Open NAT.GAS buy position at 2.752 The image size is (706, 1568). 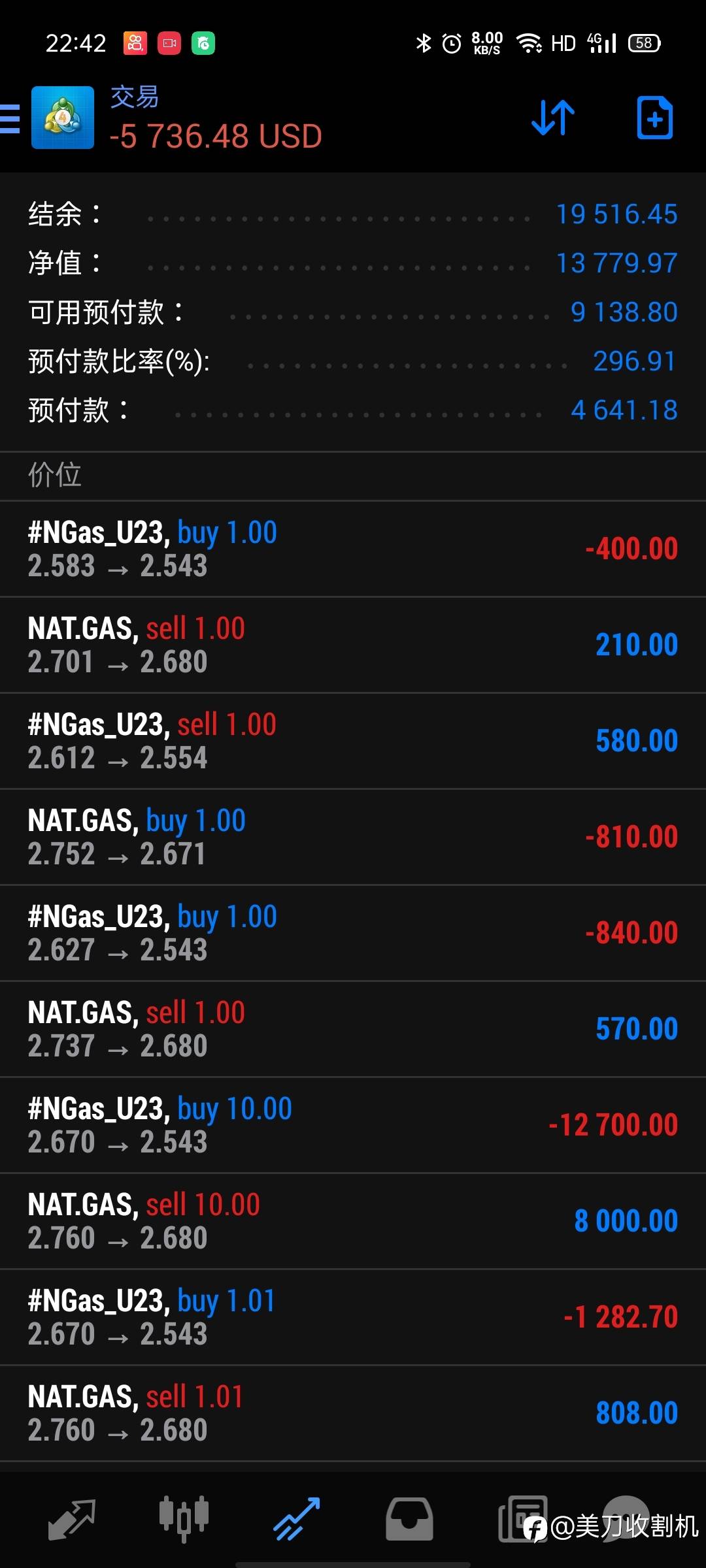point(353,837)
